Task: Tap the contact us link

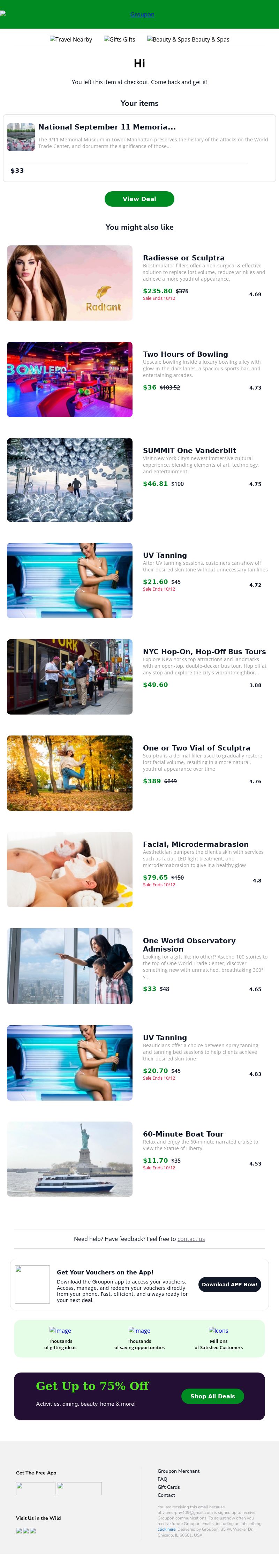Action: coord(191,1239)
